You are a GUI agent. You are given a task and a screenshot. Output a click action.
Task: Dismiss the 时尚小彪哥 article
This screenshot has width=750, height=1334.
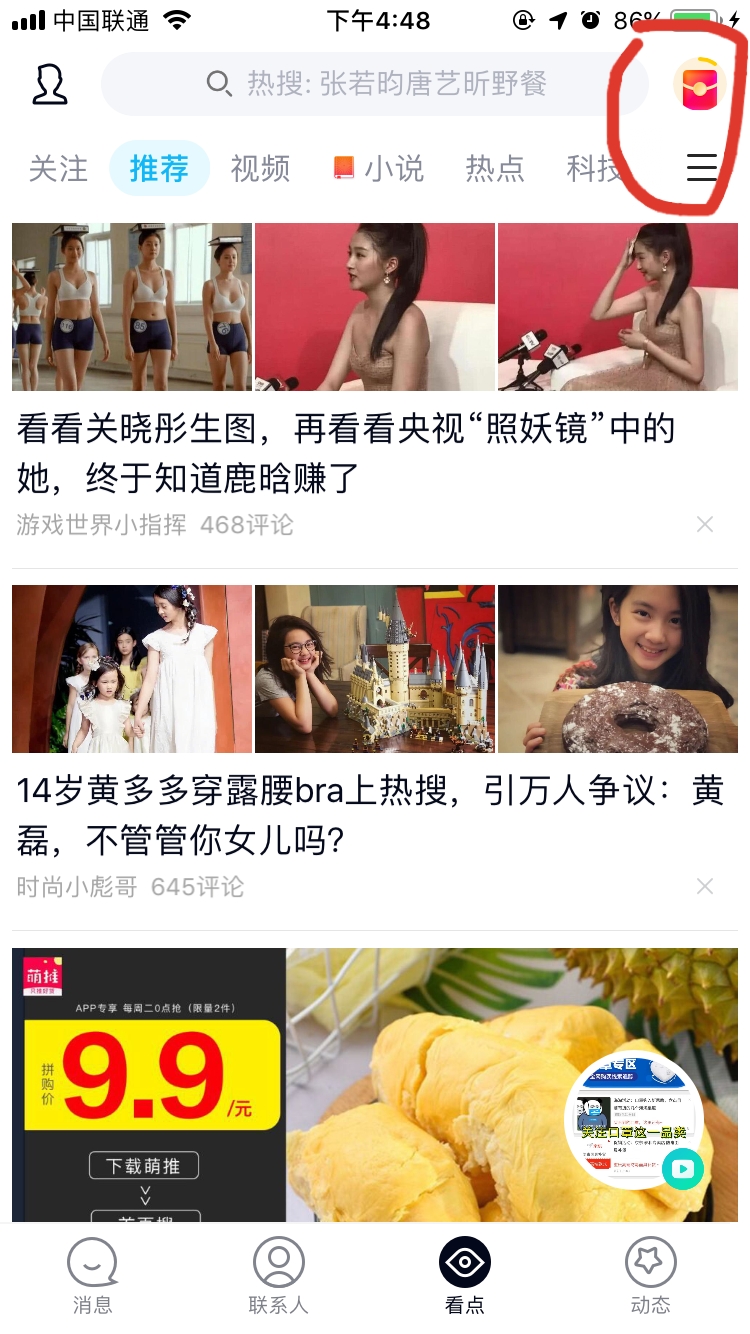click(x=705, y=886)
